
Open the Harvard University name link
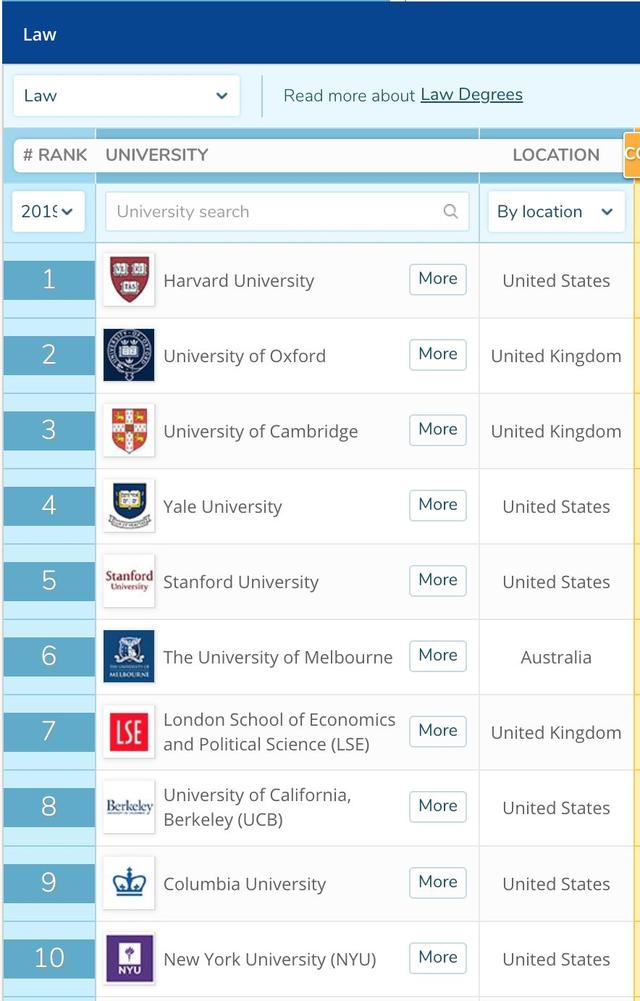(238, 281)
